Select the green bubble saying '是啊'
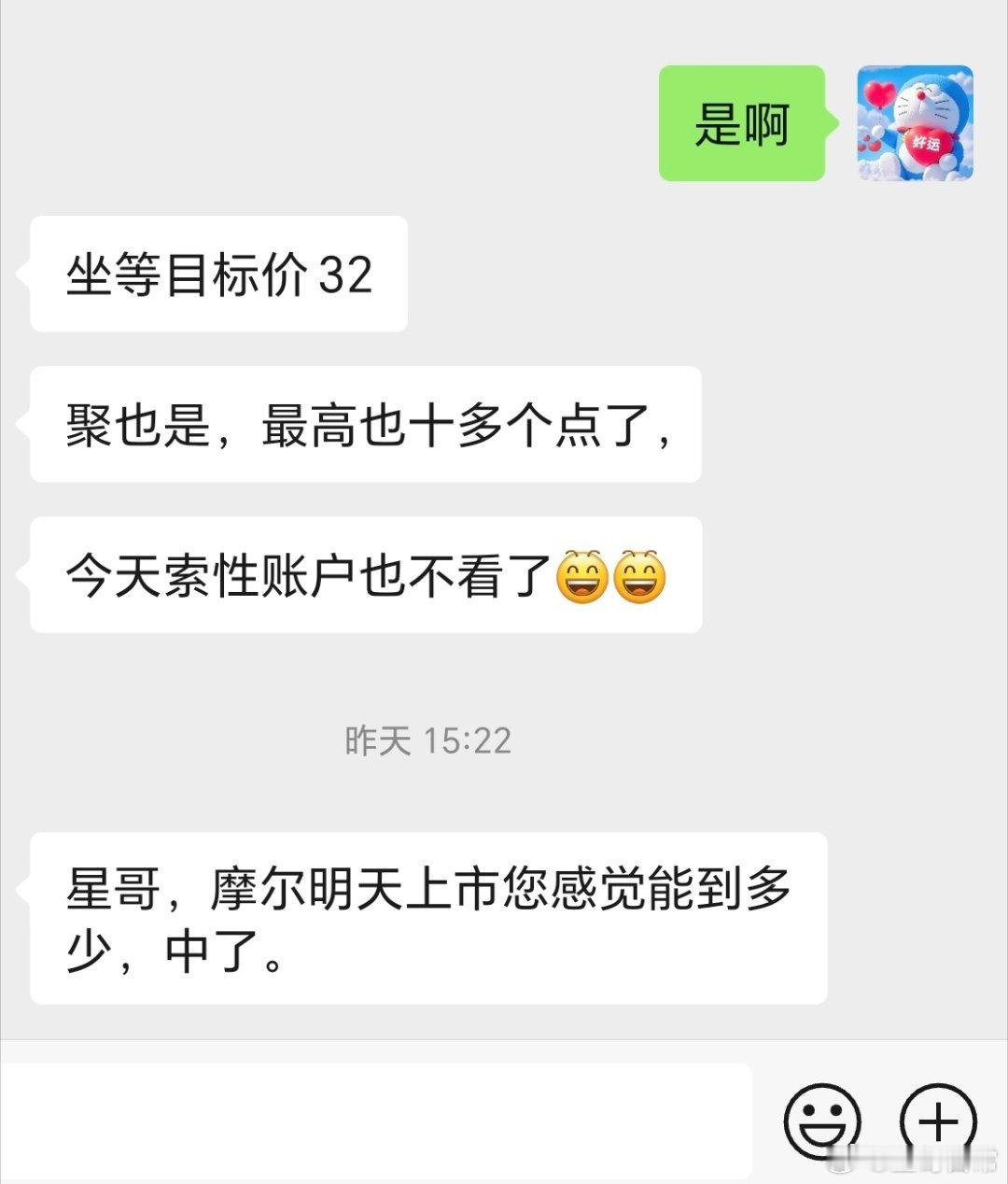The width and height of the screenshot is (1008, 1184). click(742, 123)
